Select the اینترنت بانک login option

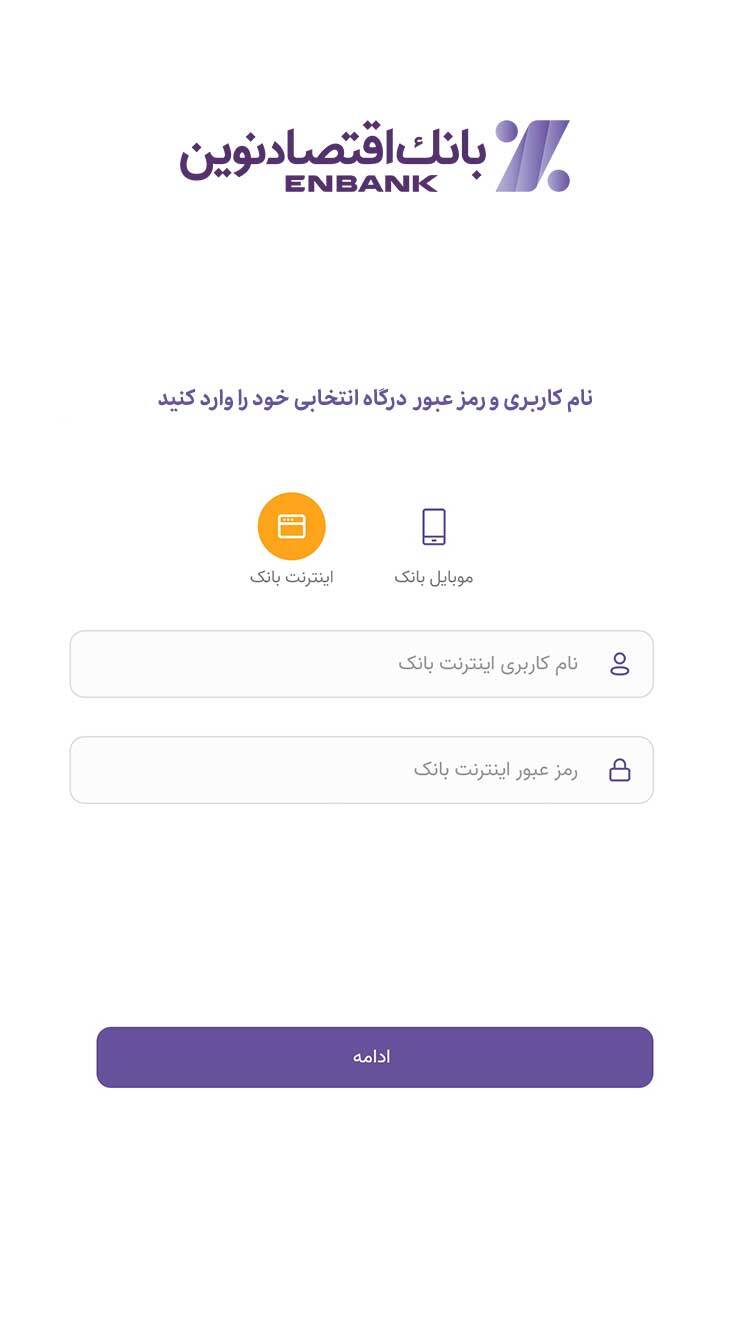click(x=291, y=527)
